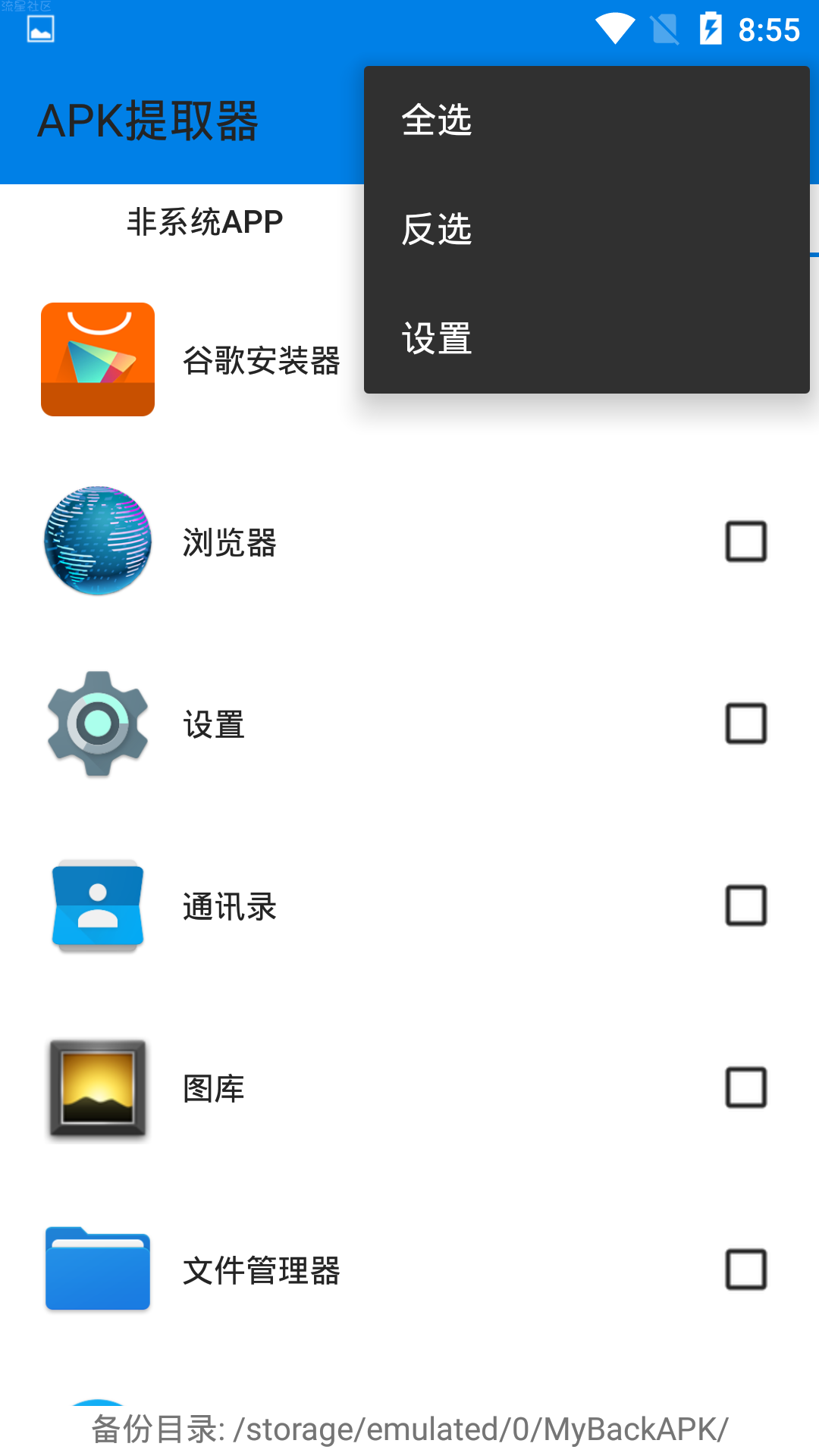Mark the 图库 checkbox
819x1456 pixels.
[746, 1087]
